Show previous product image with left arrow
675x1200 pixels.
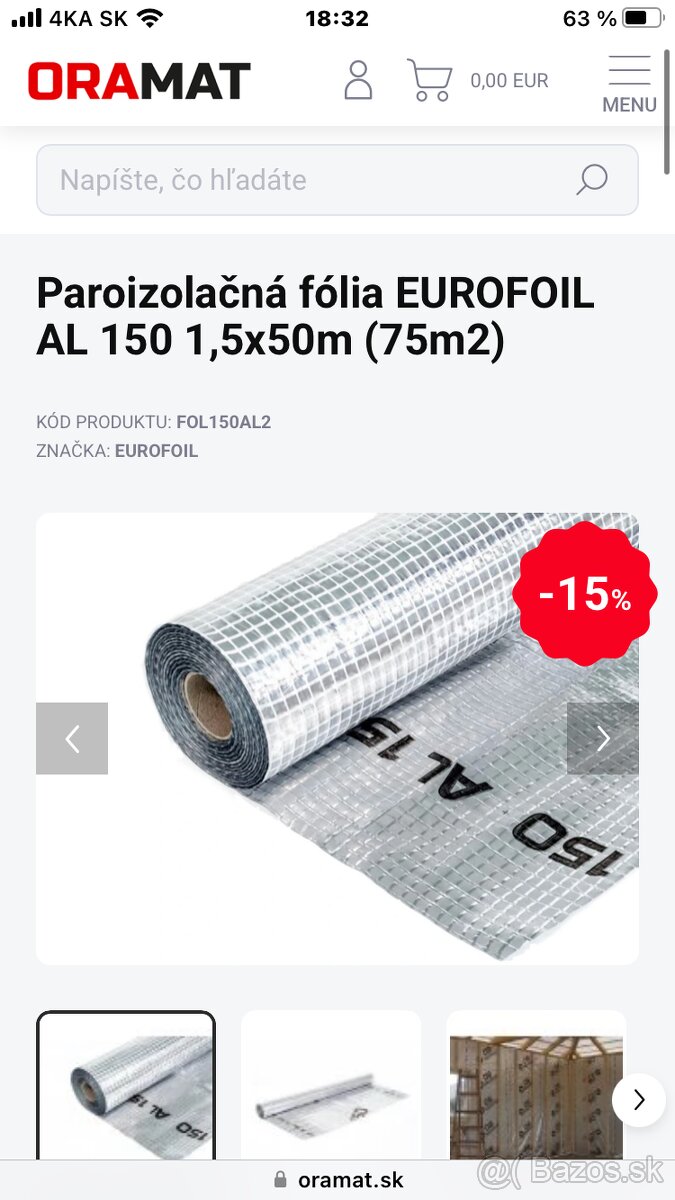pos(72,738)
